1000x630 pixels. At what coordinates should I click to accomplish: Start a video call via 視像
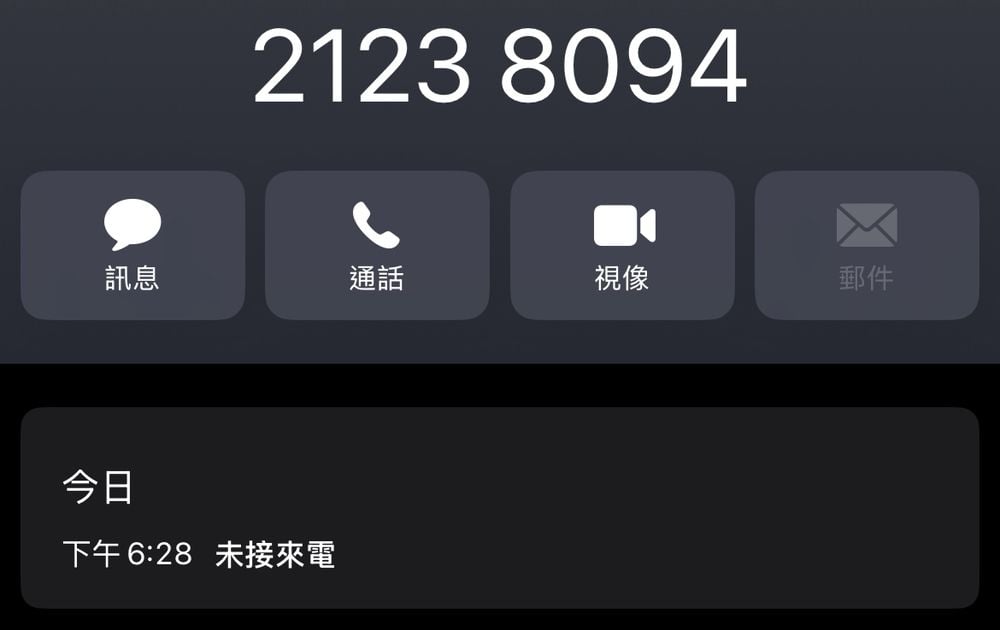(622, 245)
